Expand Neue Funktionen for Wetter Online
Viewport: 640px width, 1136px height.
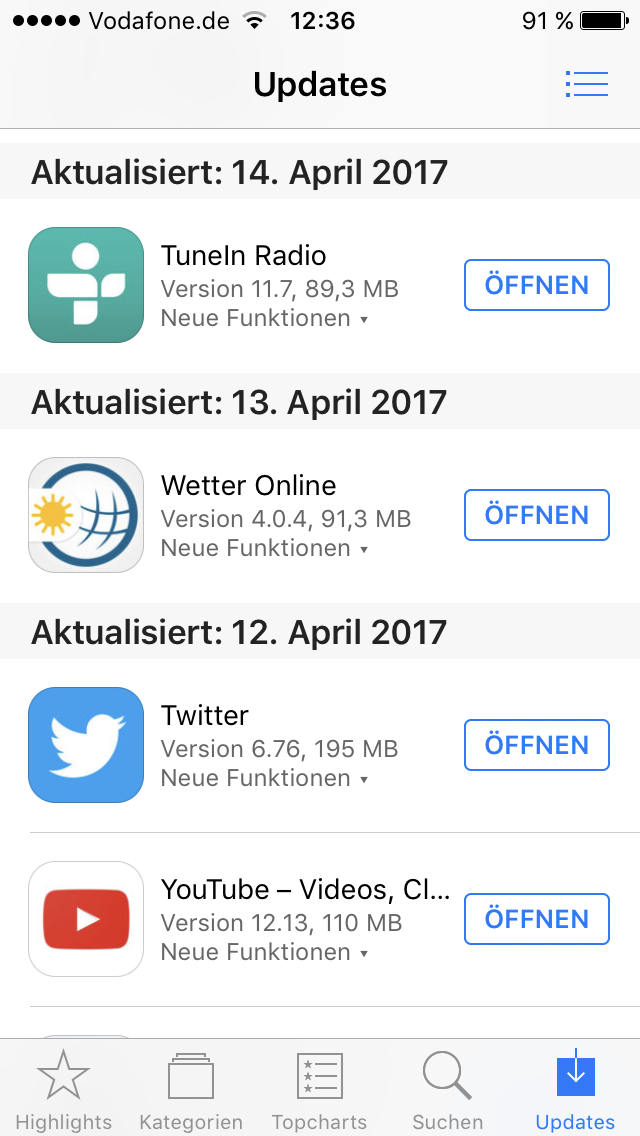(x=265, y=548)
